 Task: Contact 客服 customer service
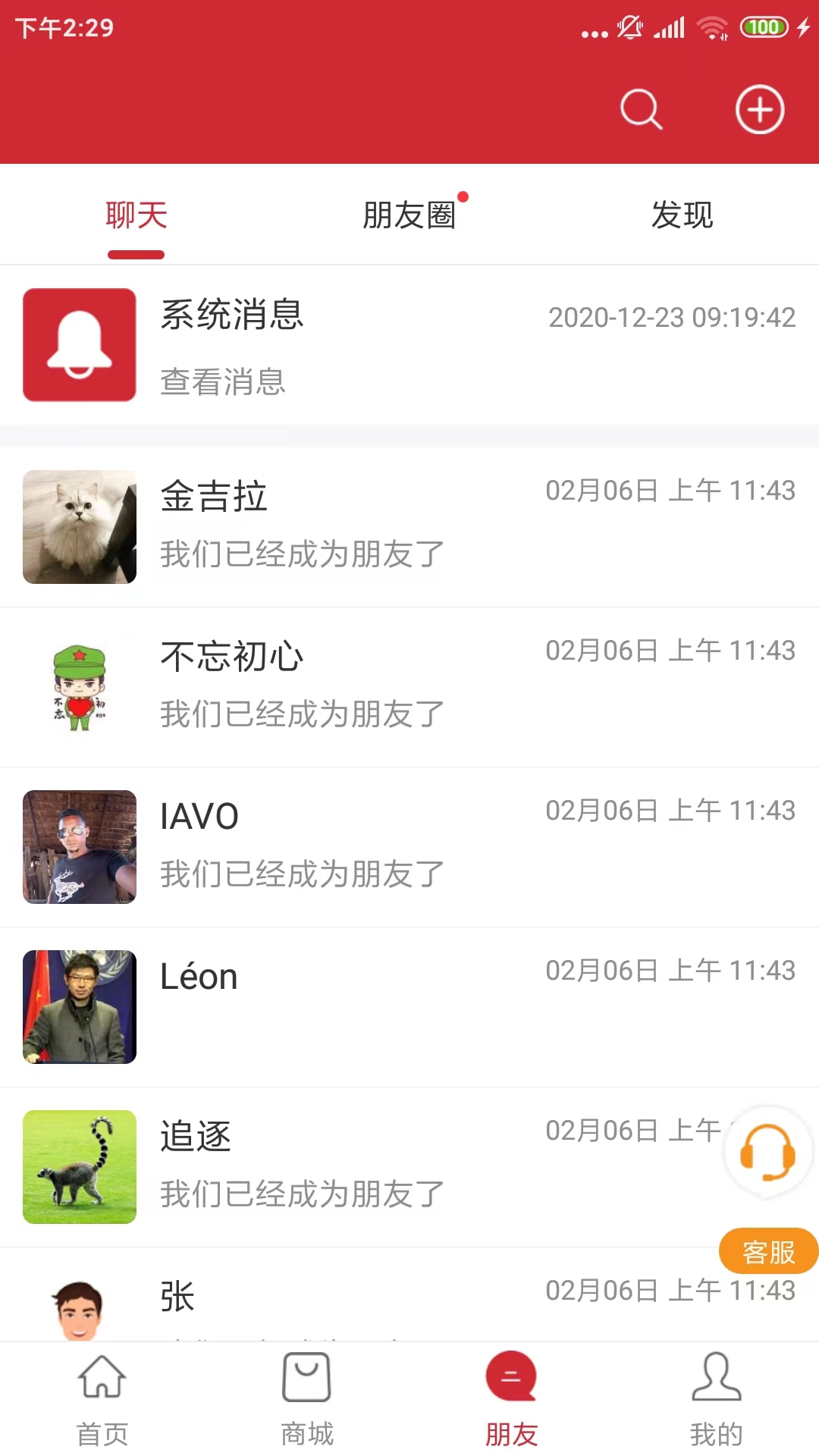767,1183
